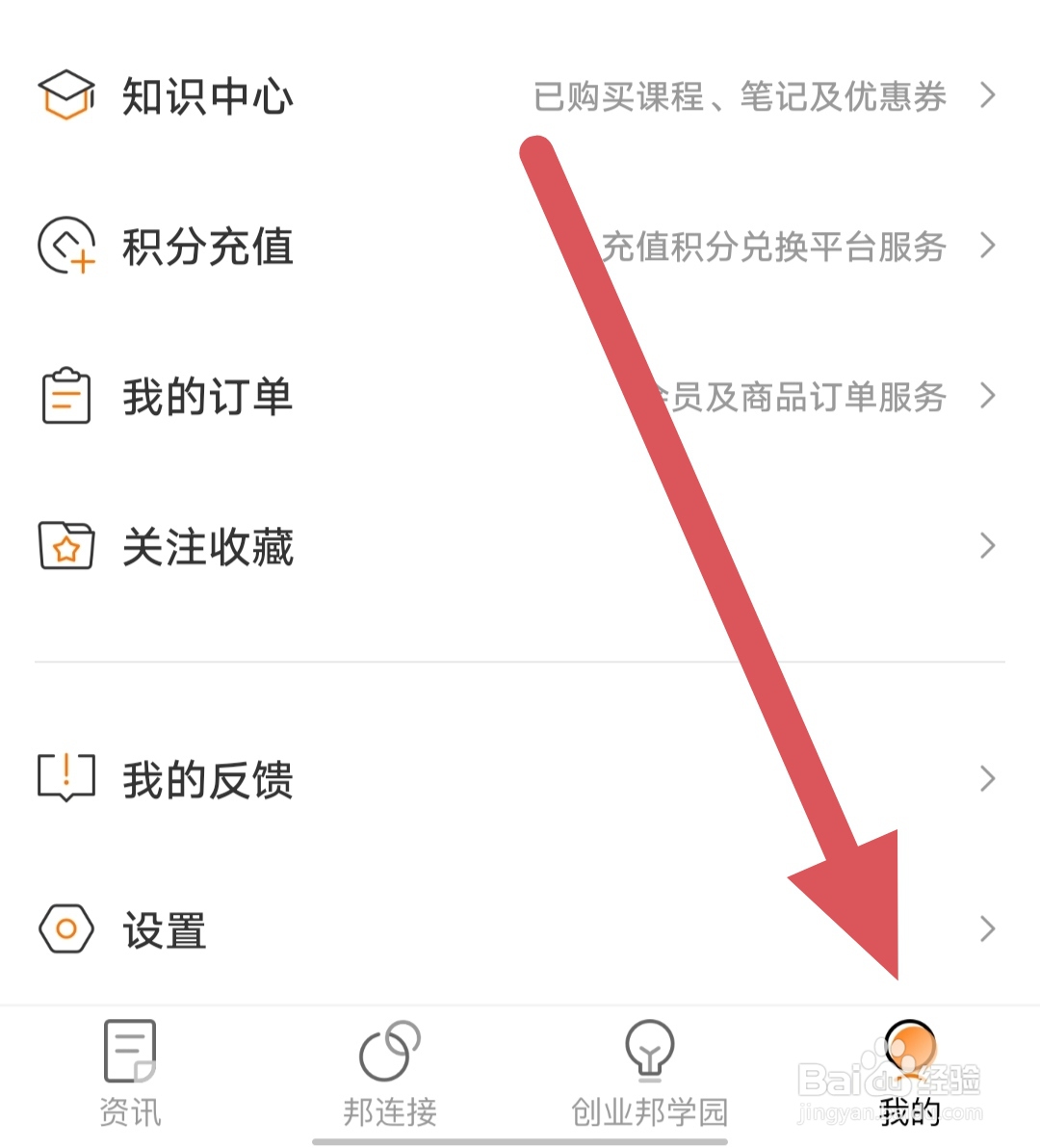Screen dimensions: 1040x1148
Task: Click 充值积分兑换平台服务 text link
Action: (x=775, y=247)
